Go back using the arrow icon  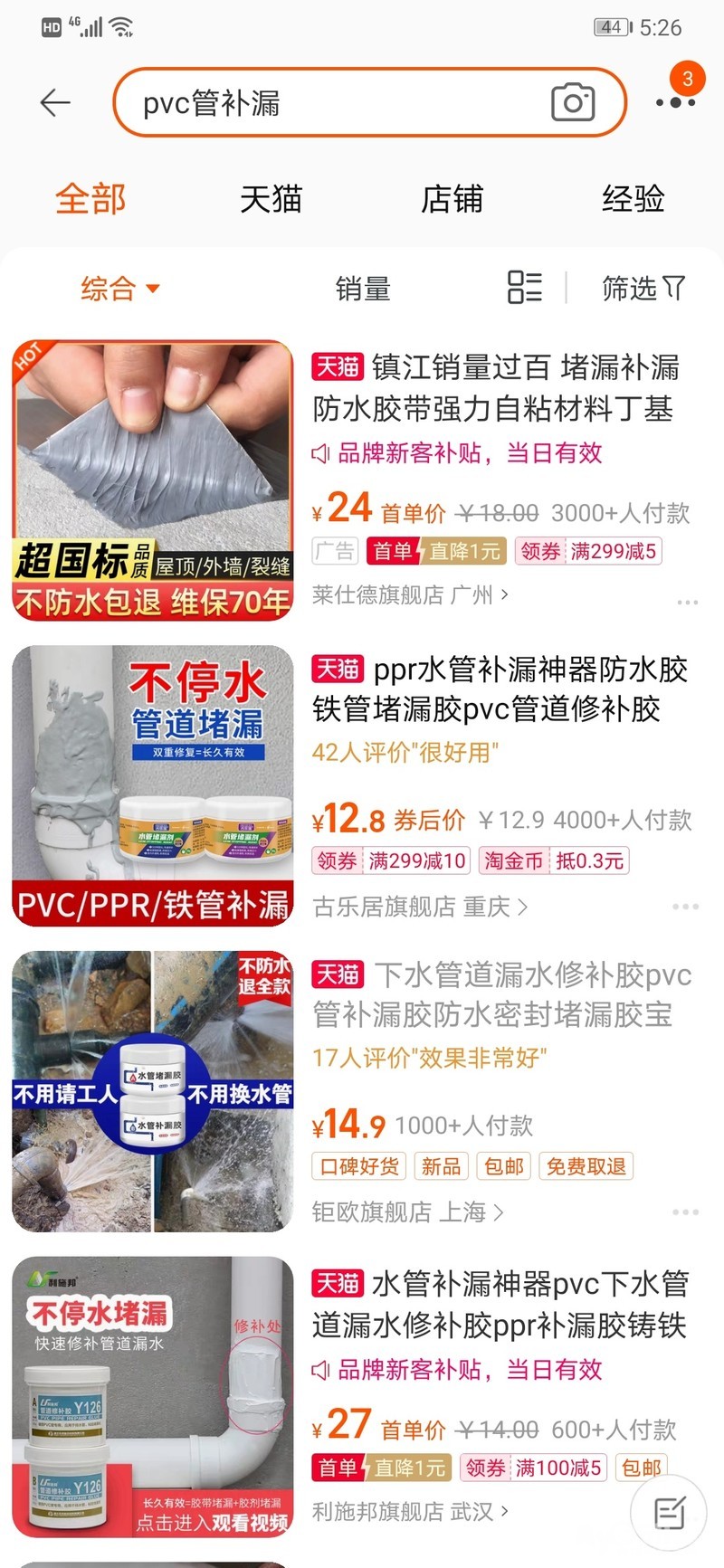55,103
